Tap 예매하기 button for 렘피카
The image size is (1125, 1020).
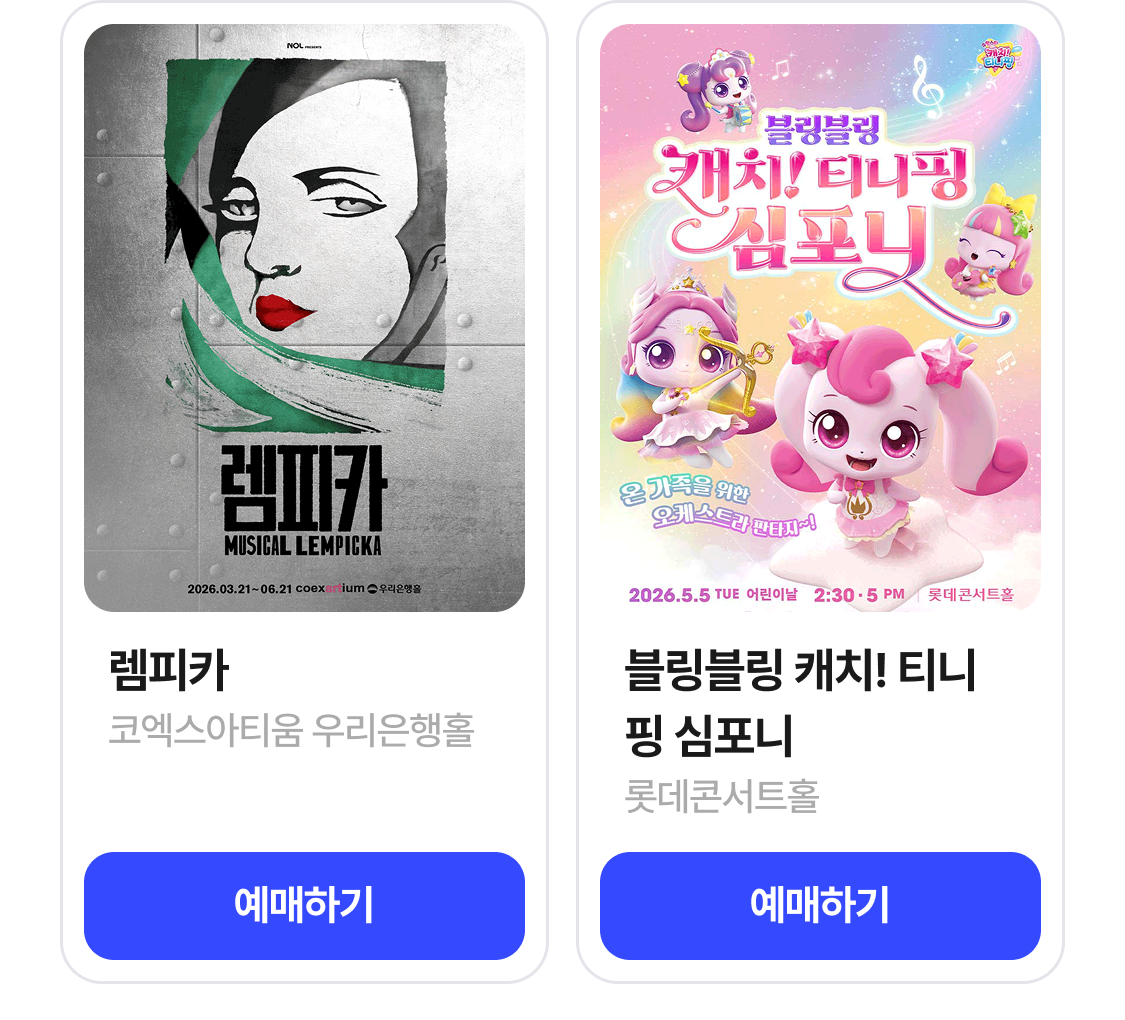click(304, 905)
